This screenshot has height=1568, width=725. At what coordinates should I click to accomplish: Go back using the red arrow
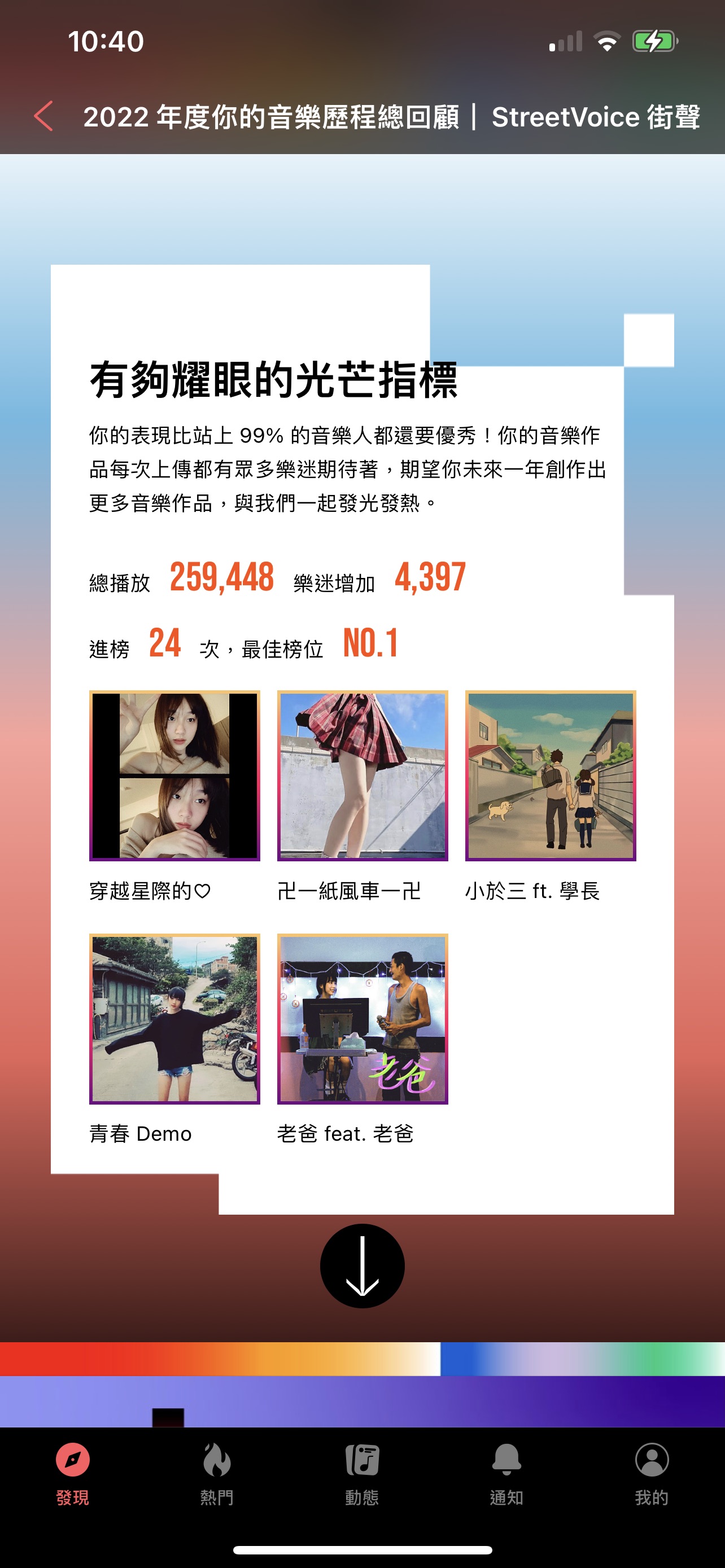(44, 116)
